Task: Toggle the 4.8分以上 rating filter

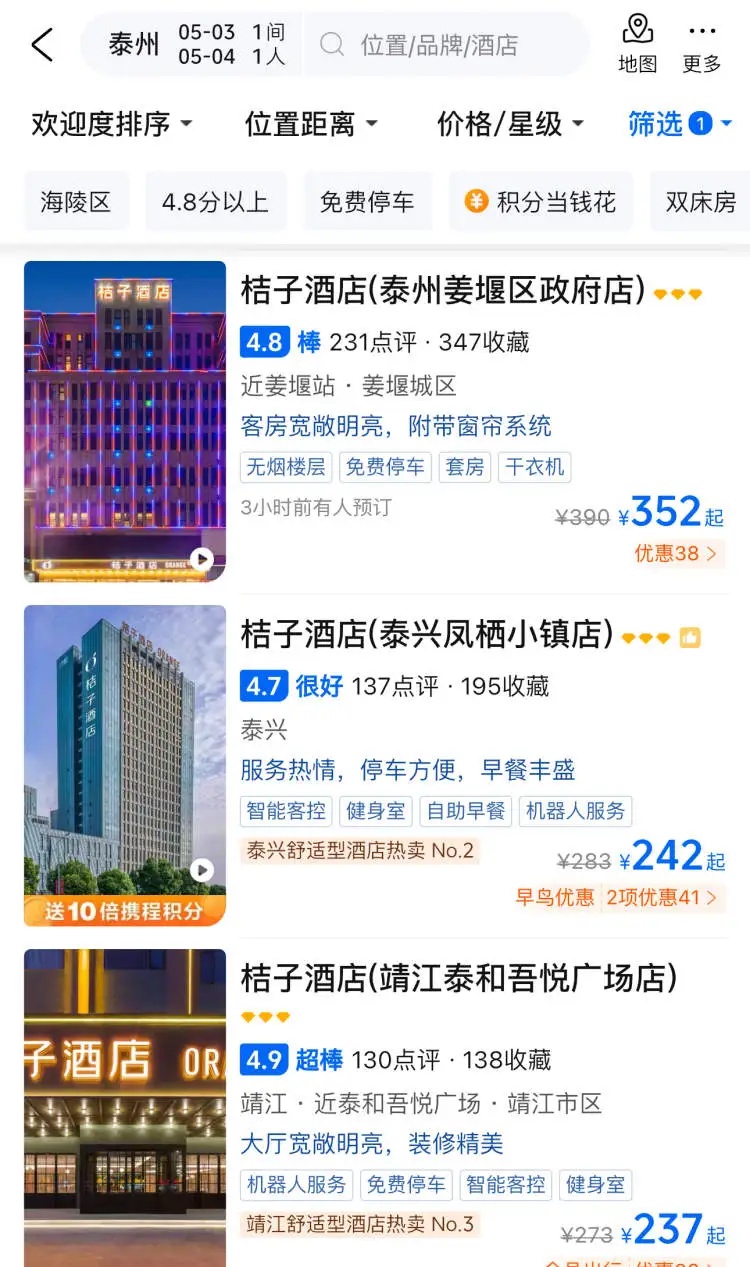Action: click(x=216, y=201)
